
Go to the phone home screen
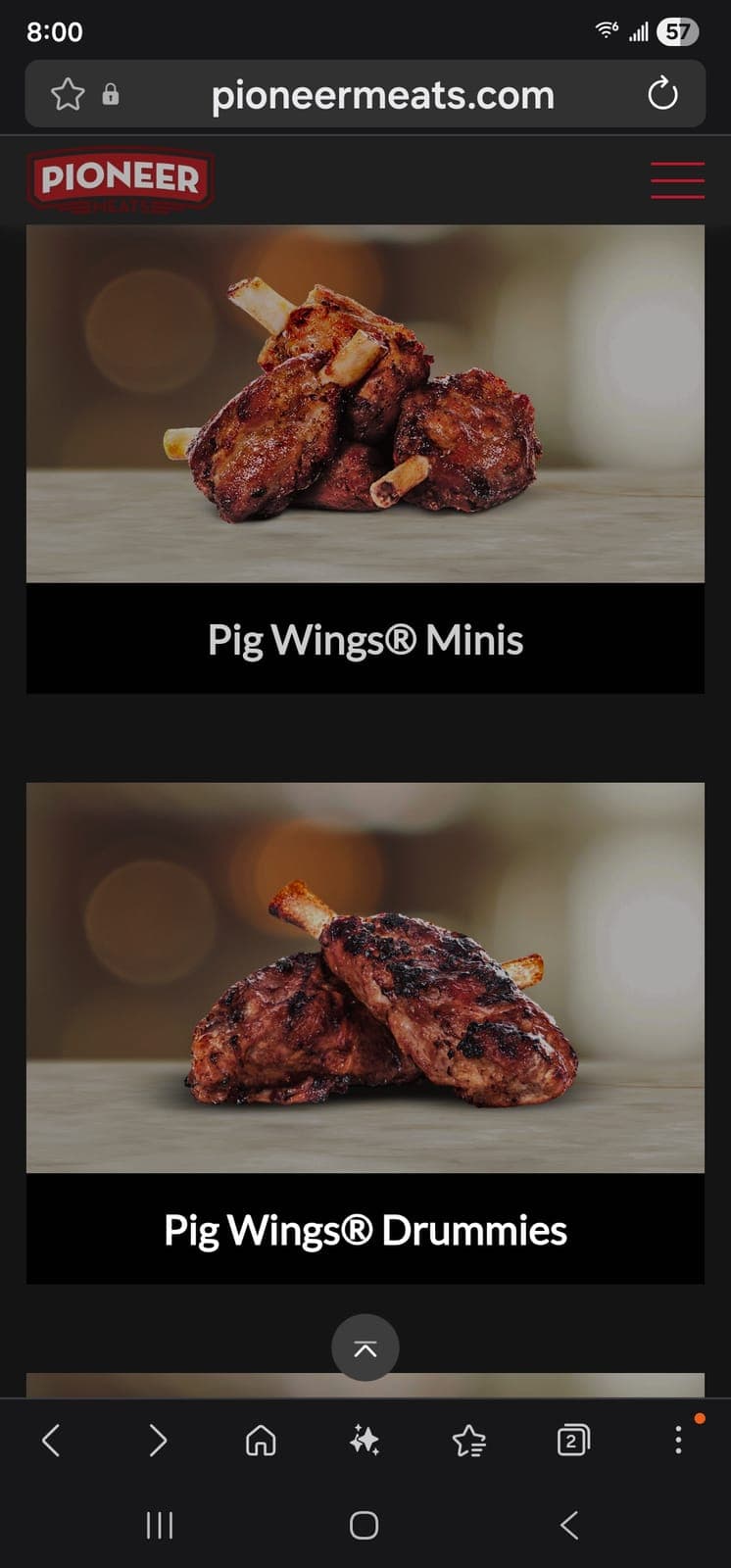pyautogui.click(x=364, y=1525)
